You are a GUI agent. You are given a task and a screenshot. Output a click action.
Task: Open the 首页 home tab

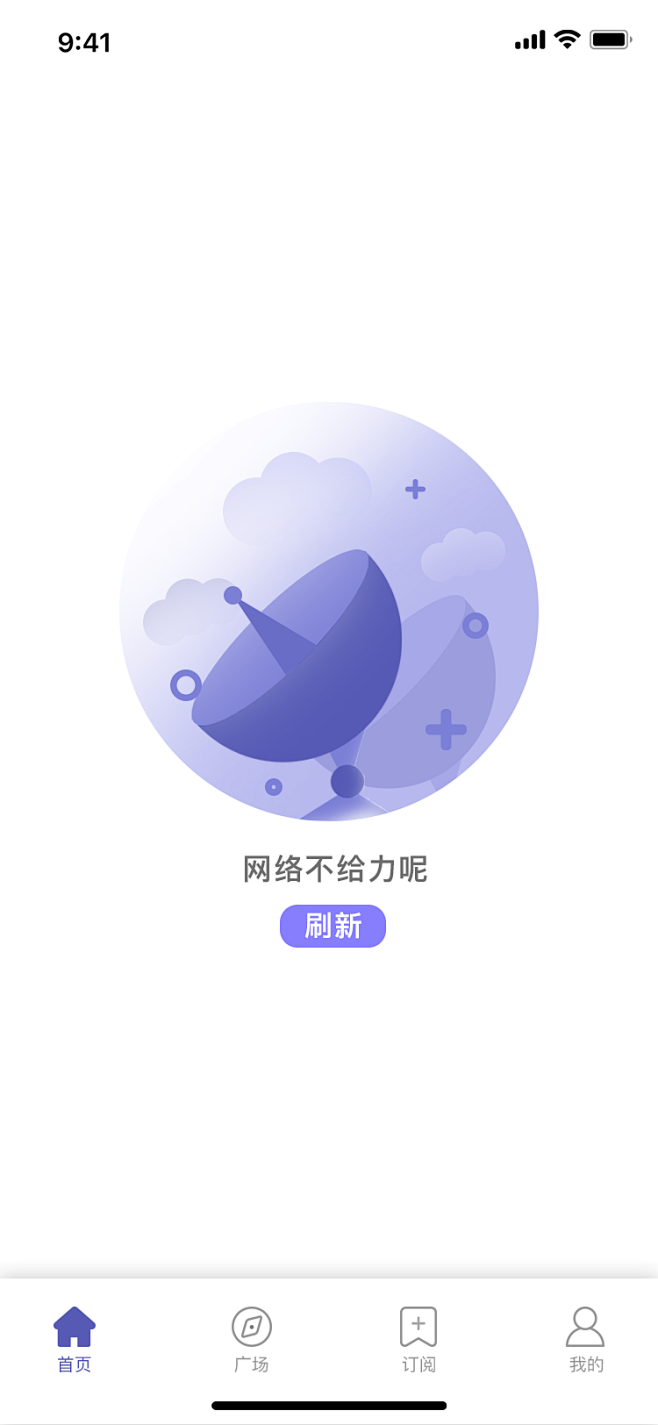(x=74, y=1338)
